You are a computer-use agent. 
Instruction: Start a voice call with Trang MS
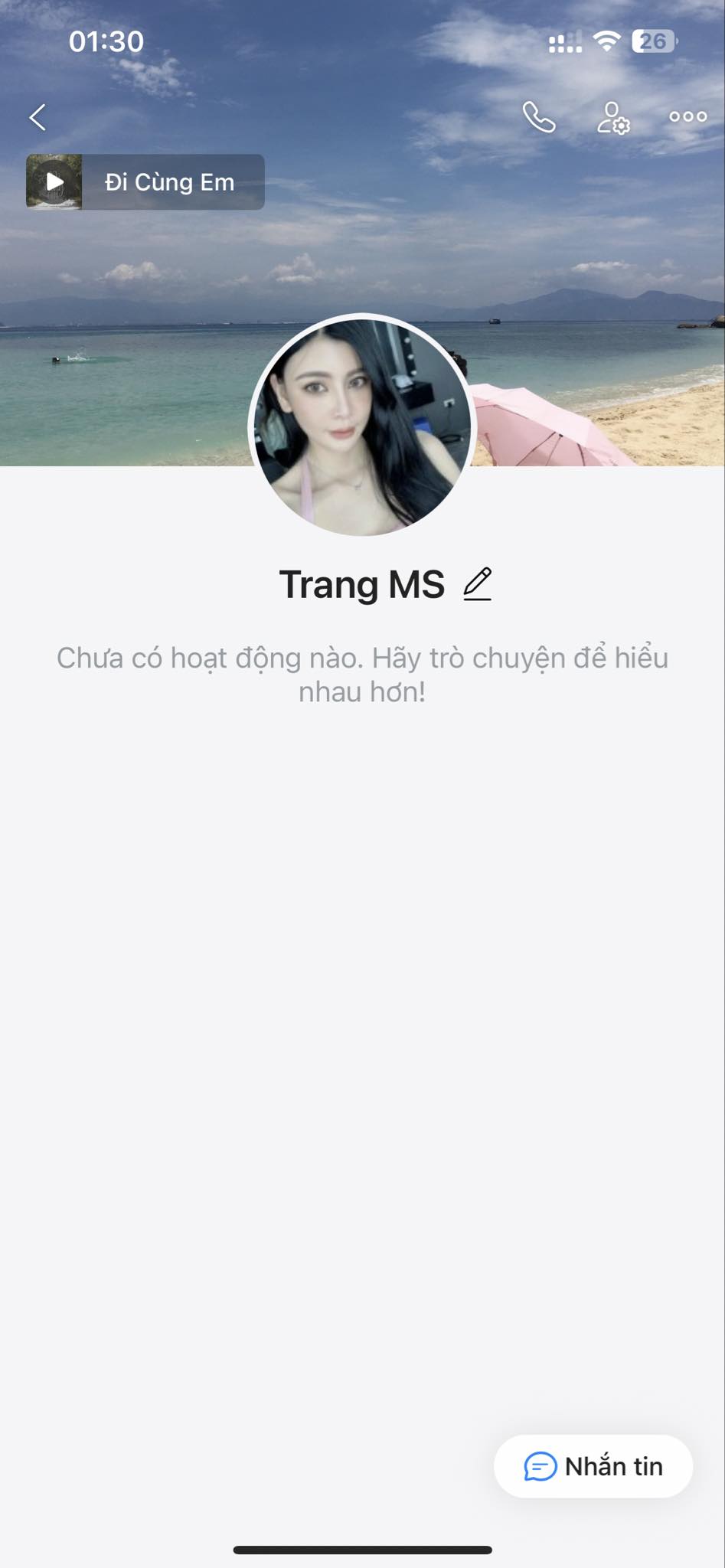tap(539, 118)
